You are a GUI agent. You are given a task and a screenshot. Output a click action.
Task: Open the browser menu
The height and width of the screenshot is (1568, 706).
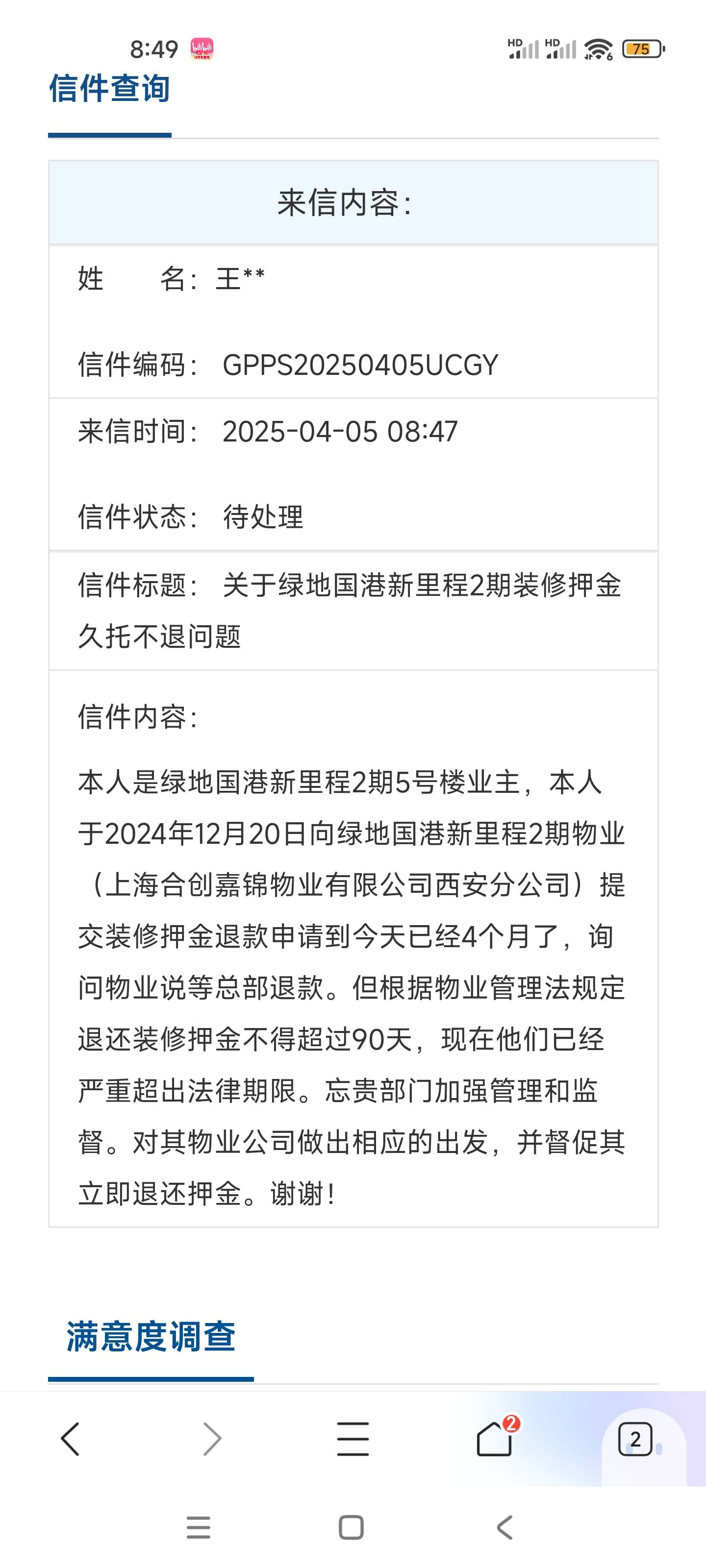[353, 1439]
